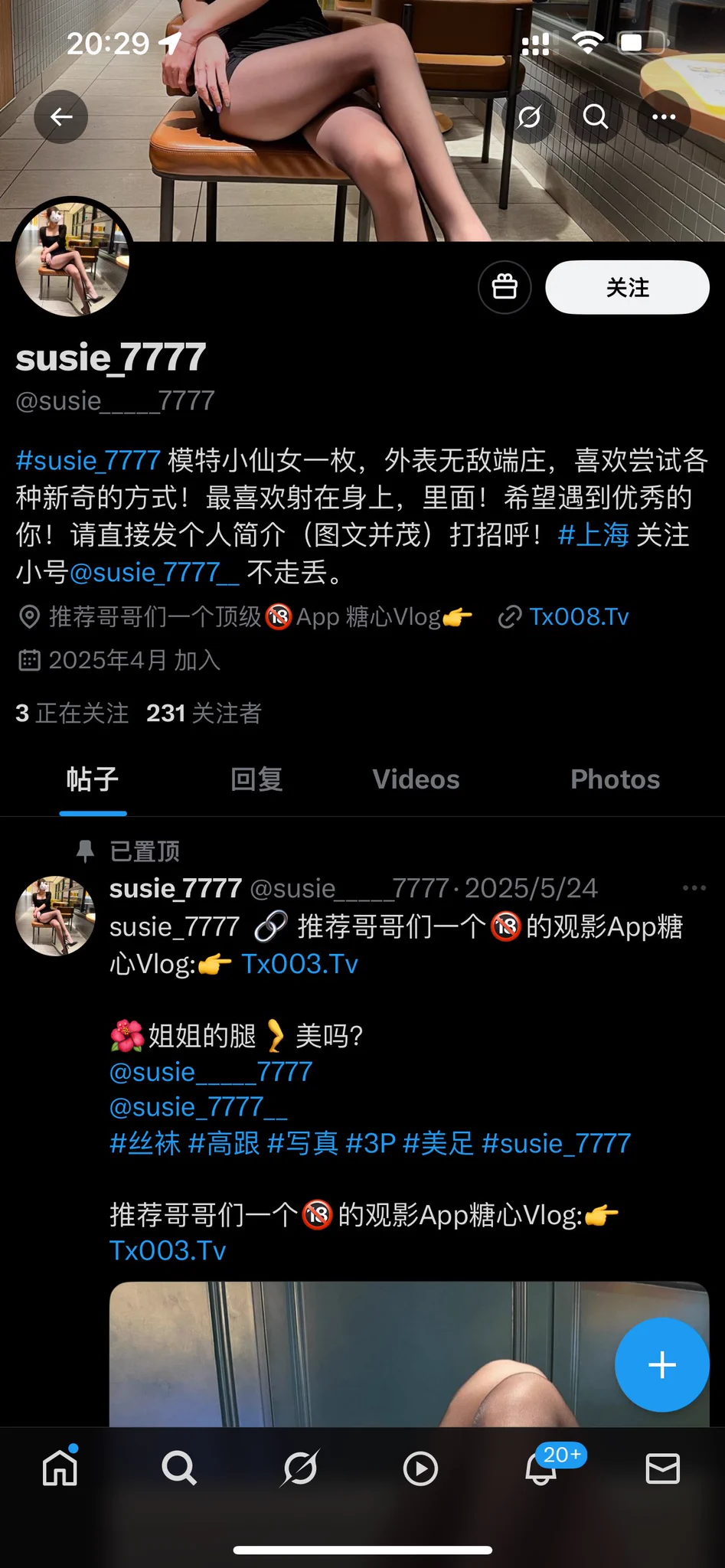Open the notifications bell with 20+ badge
Viewport: 725px width, 1568px height.
click(542, 1468)
